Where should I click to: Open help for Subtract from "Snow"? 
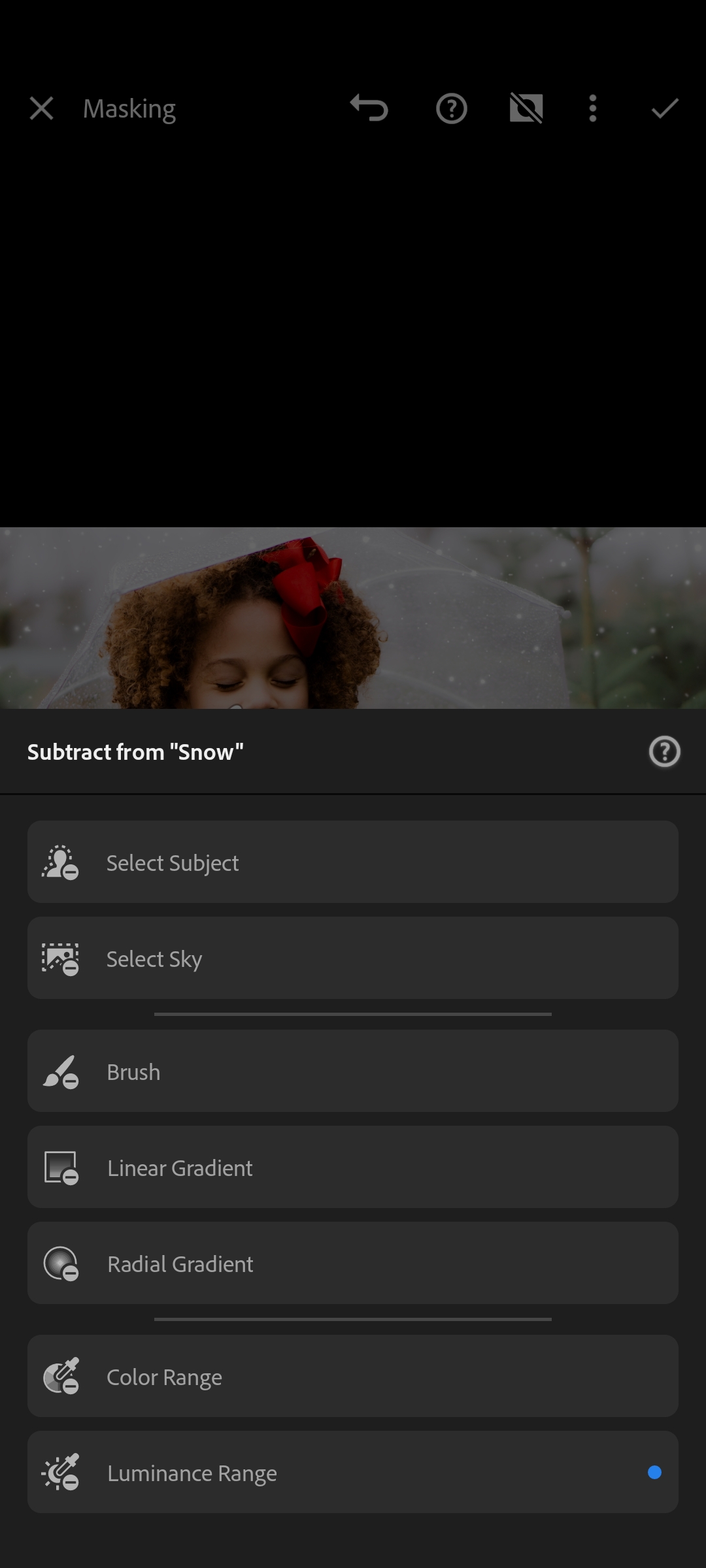click(x=664, y=752)
